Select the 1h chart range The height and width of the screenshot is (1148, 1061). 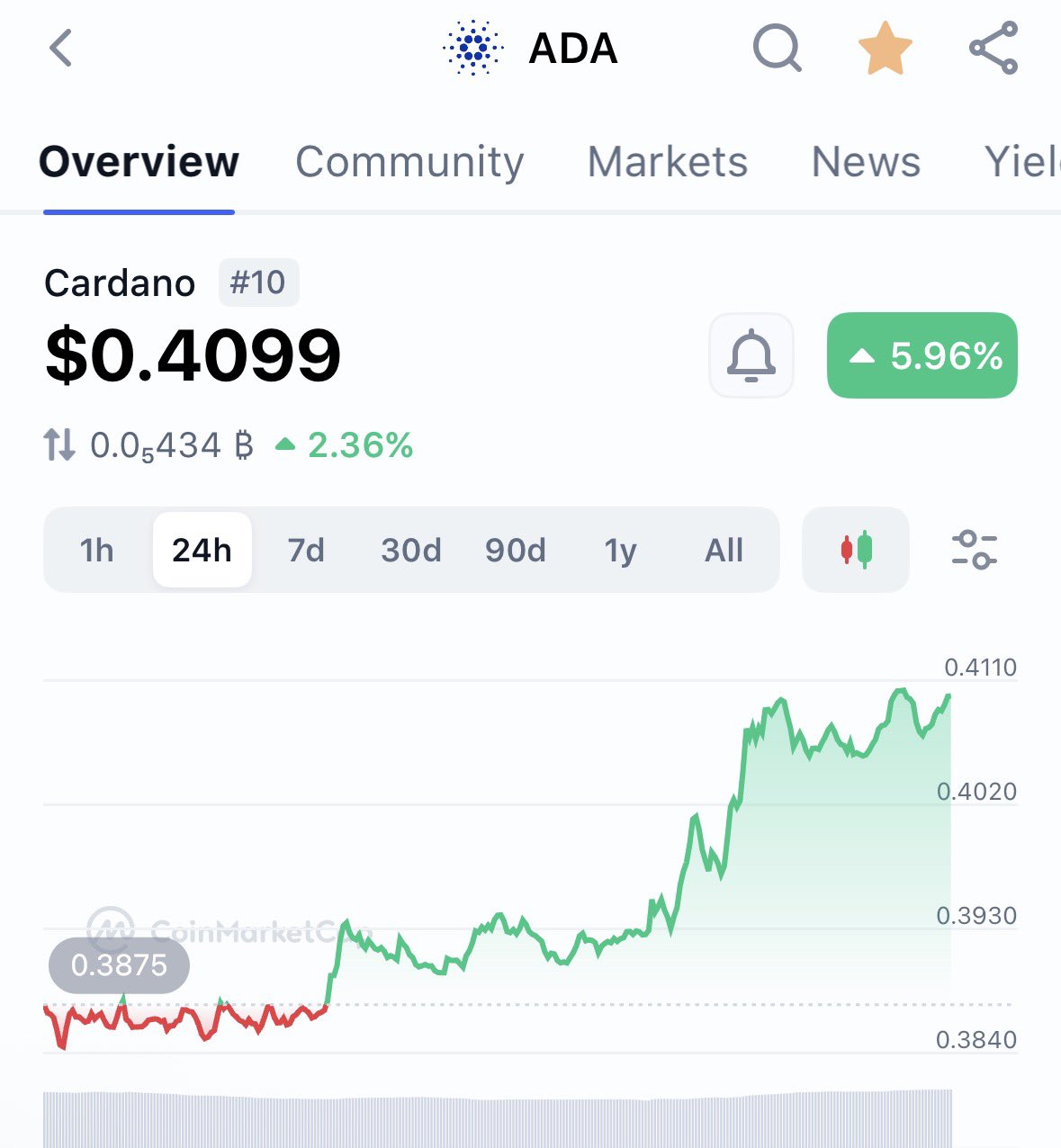[x=97, y=550]
